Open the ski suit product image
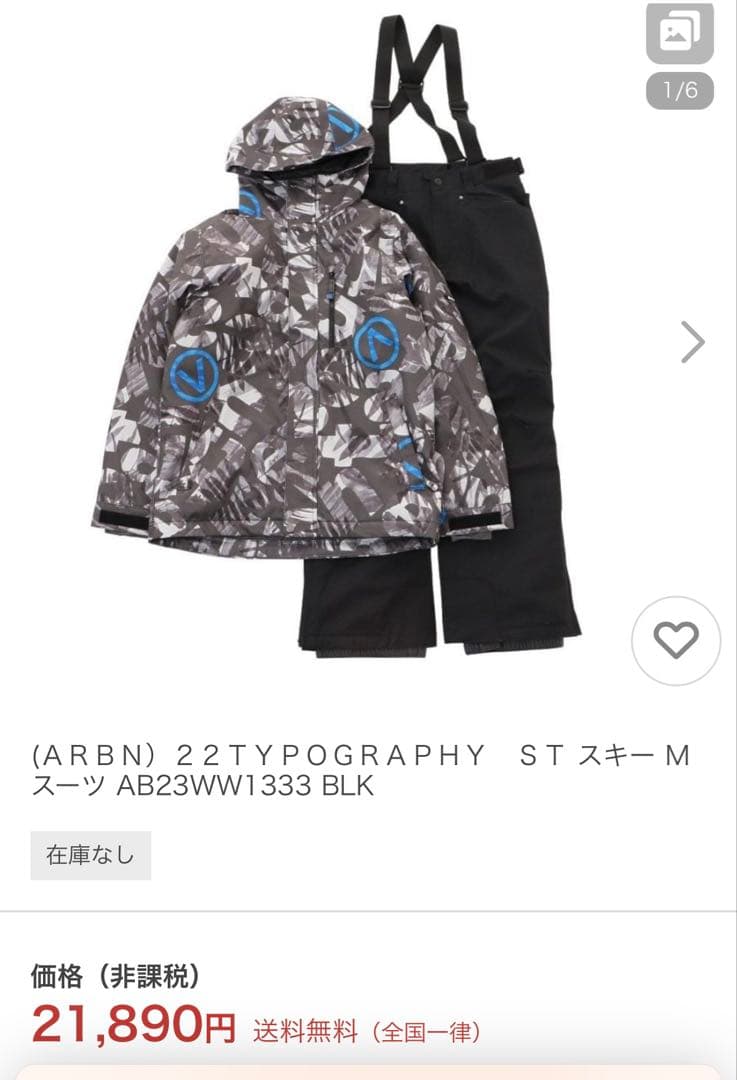 [340, 340]
